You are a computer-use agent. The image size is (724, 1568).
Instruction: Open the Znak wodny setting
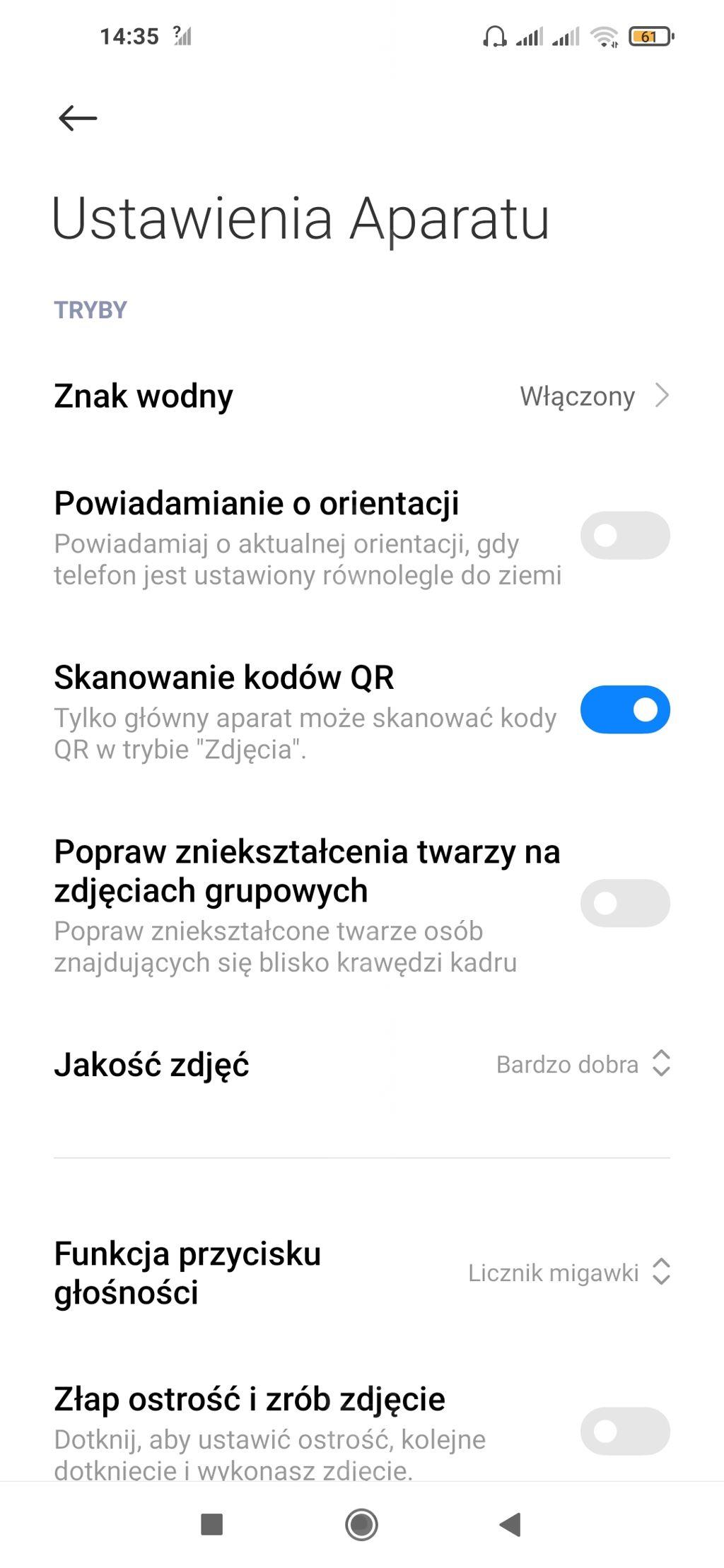coord(361,396)
